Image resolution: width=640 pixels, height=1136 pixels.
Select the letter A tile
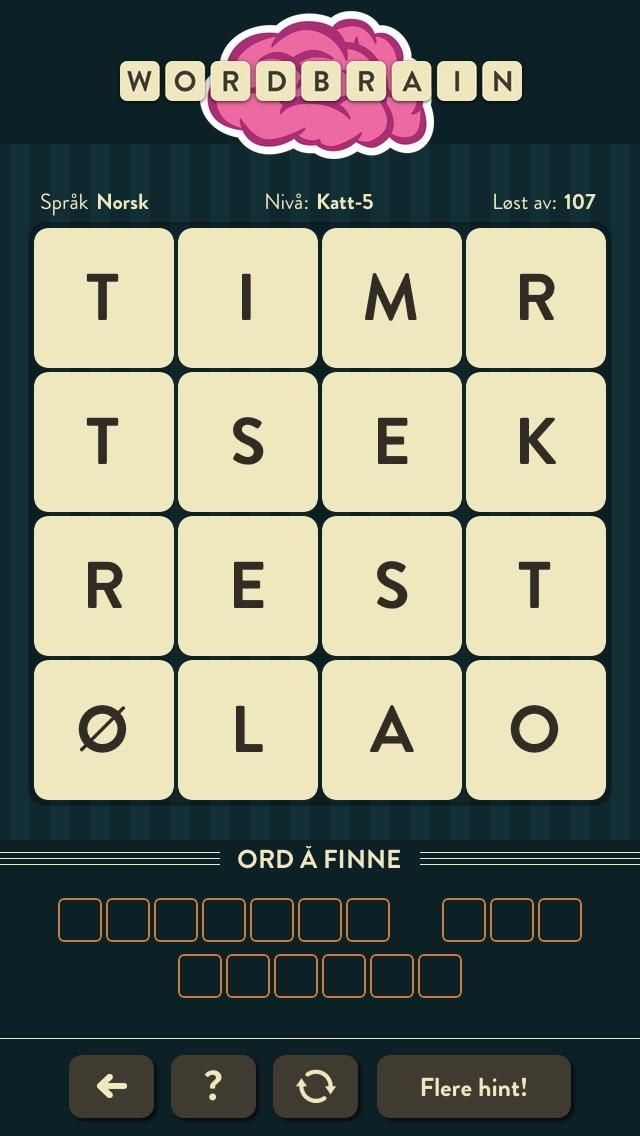point(391,730)
